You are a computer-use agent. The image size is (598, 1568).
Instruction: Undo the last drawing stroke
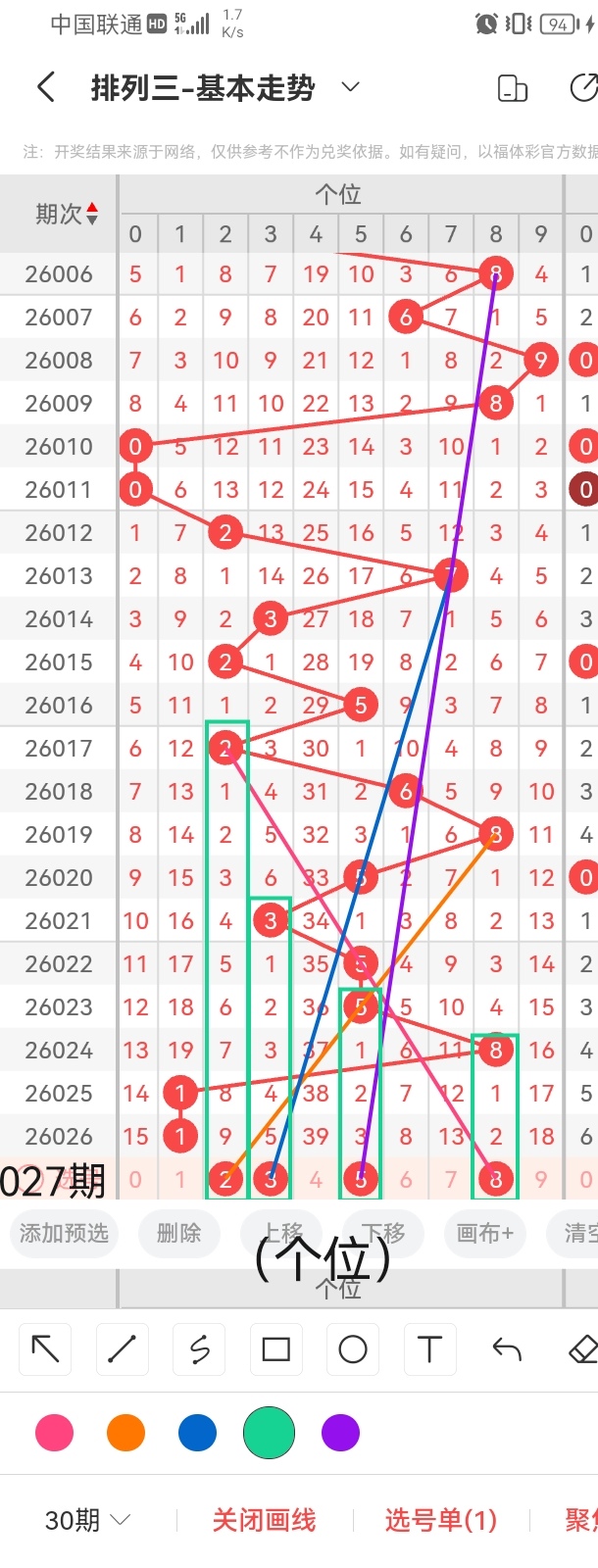click(507, 1349)
